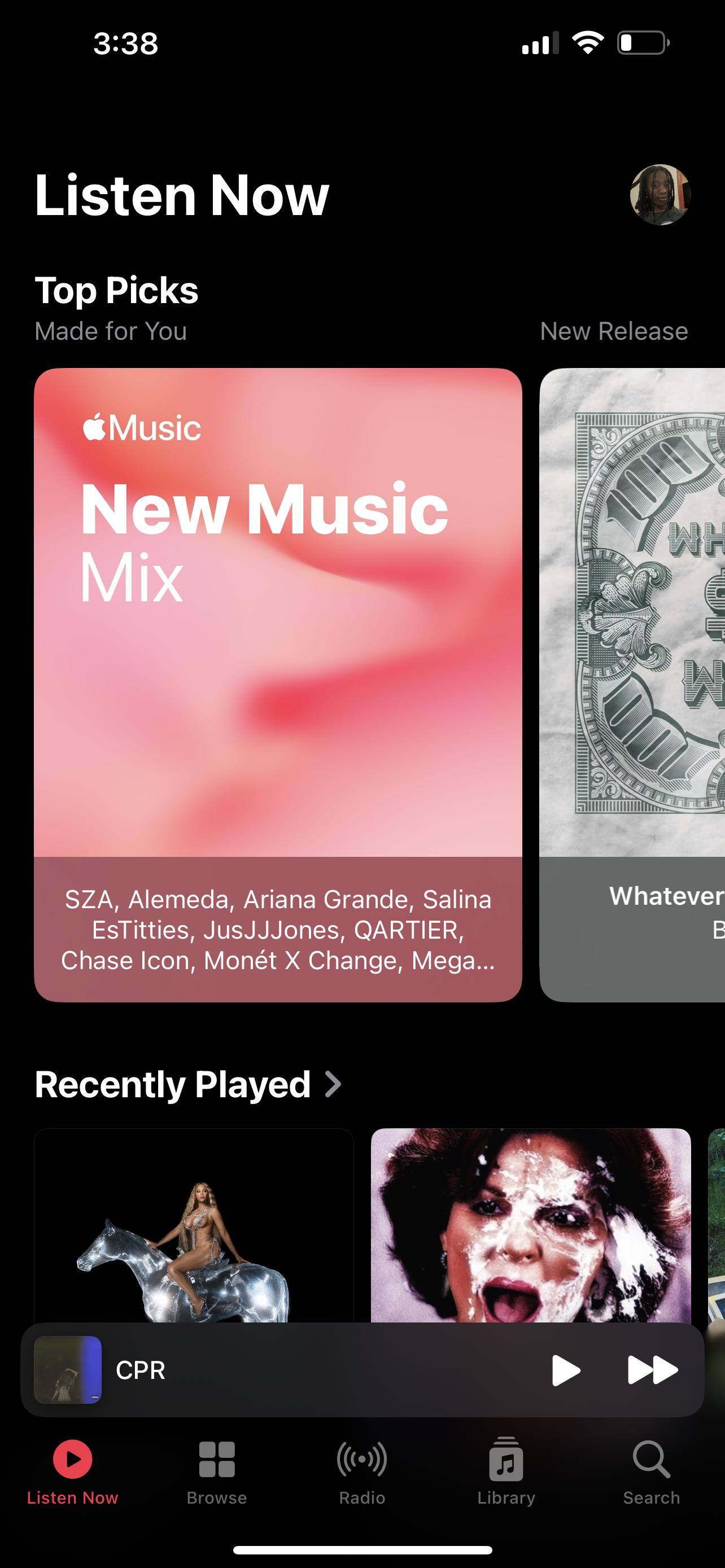The image size is (725, 1568).
Task: Switch to the Listen Now tab
Action: coord(72,1470)
